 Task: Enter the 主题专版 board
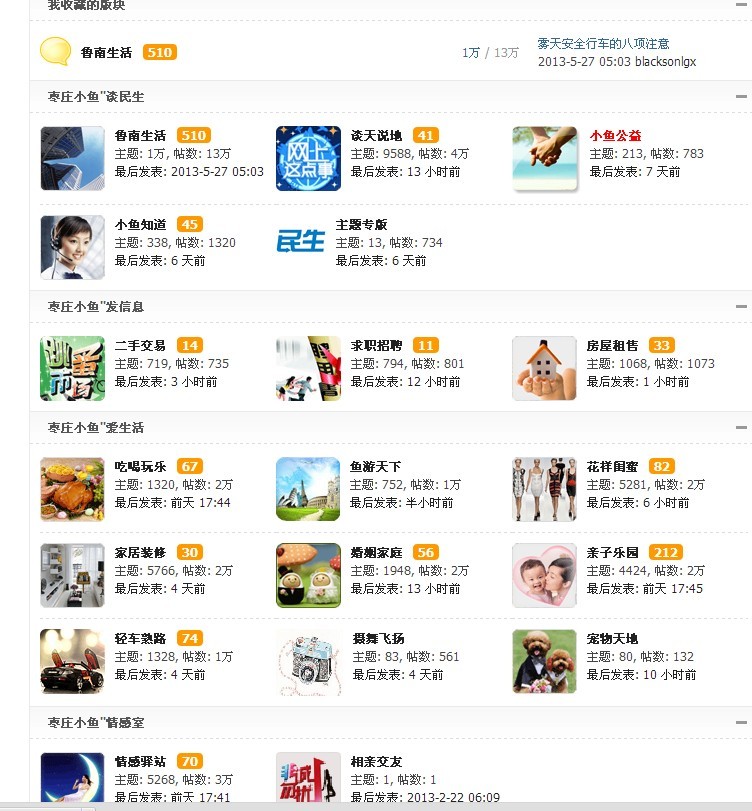(x=361, y=225)
